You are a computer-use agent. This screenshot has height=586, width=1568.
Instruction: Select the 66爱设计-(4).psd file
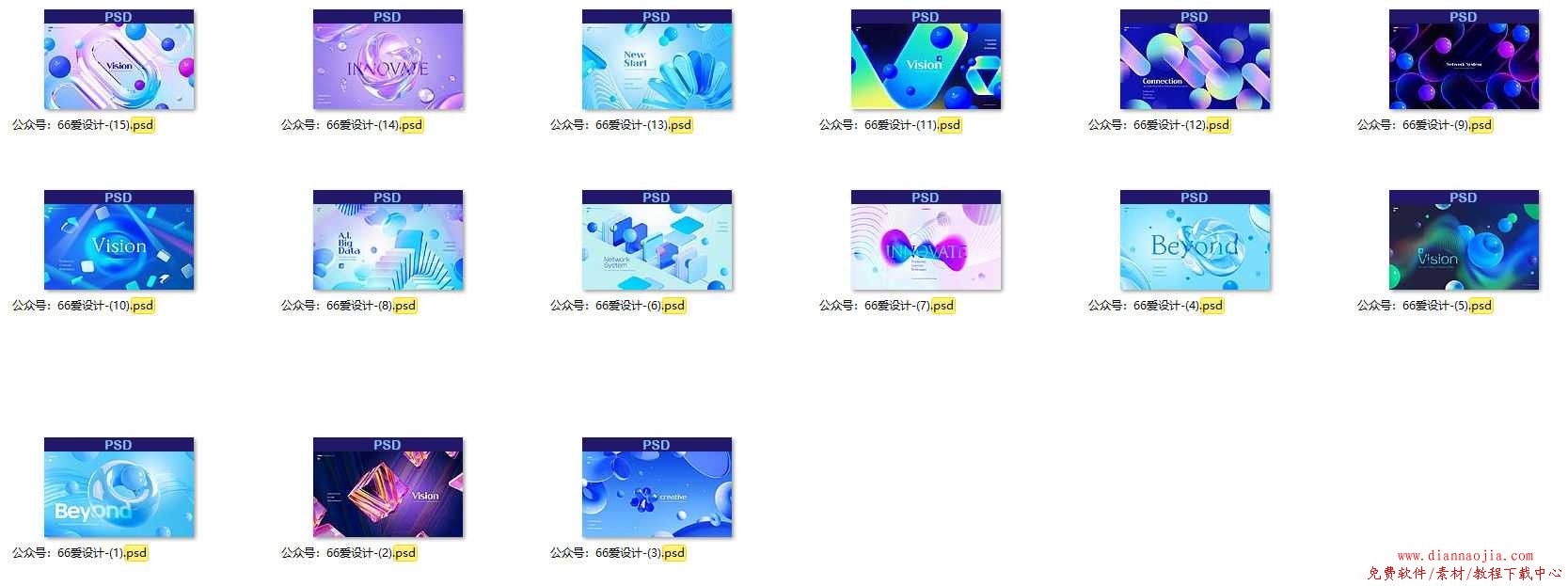pos(1195,241)
